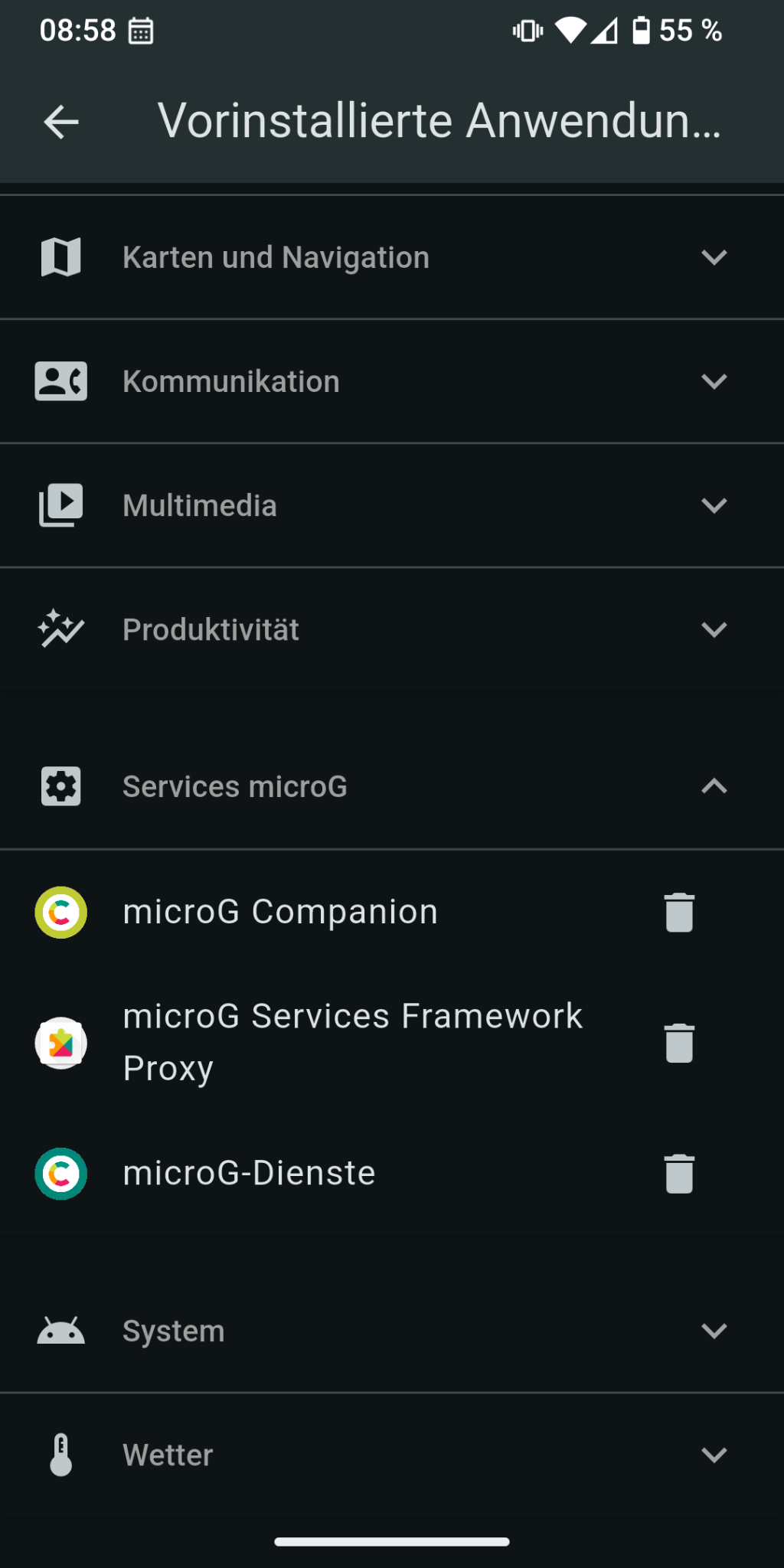784x1568 pixels.
Task: Expand the Kommunikation category
Action: 714,381
